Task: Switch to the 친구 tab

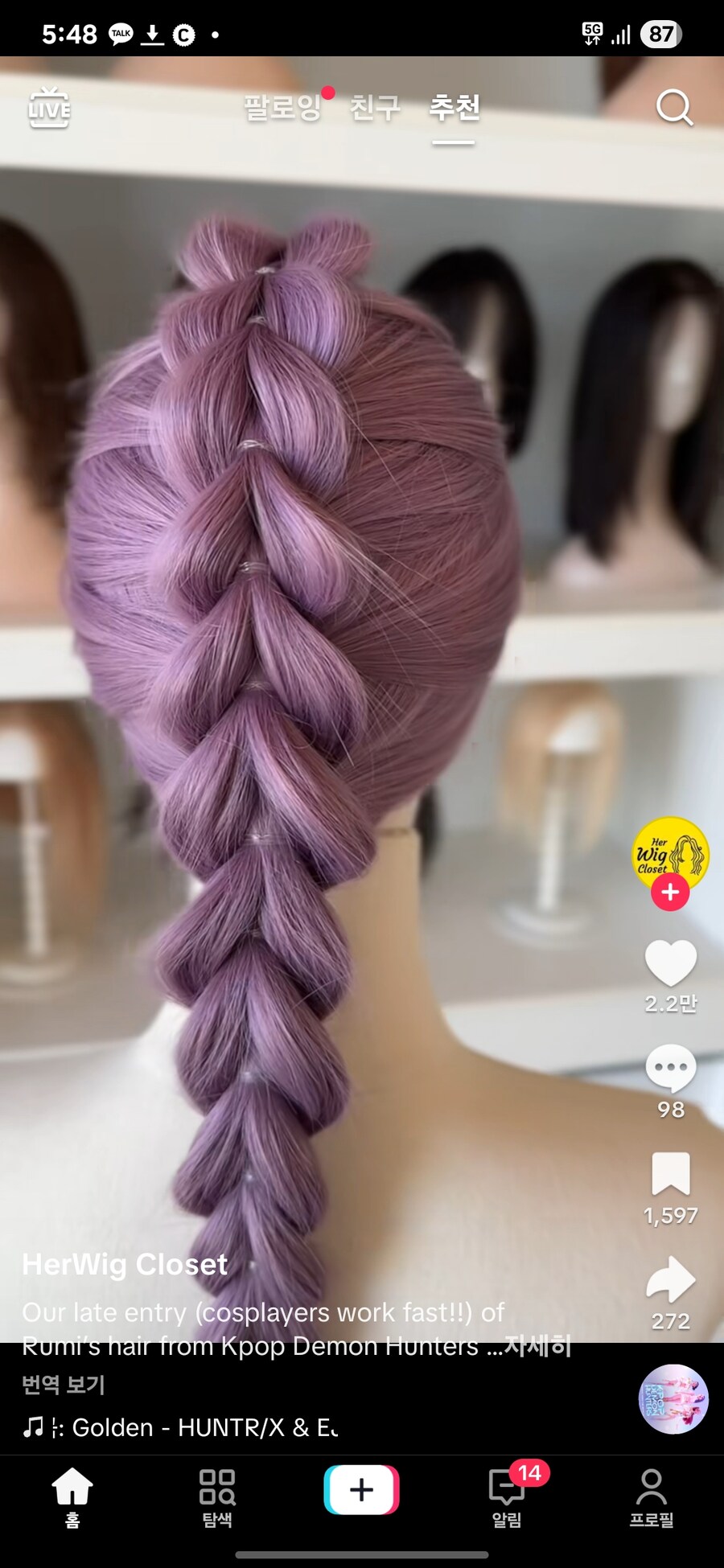Action: point(375,107)
